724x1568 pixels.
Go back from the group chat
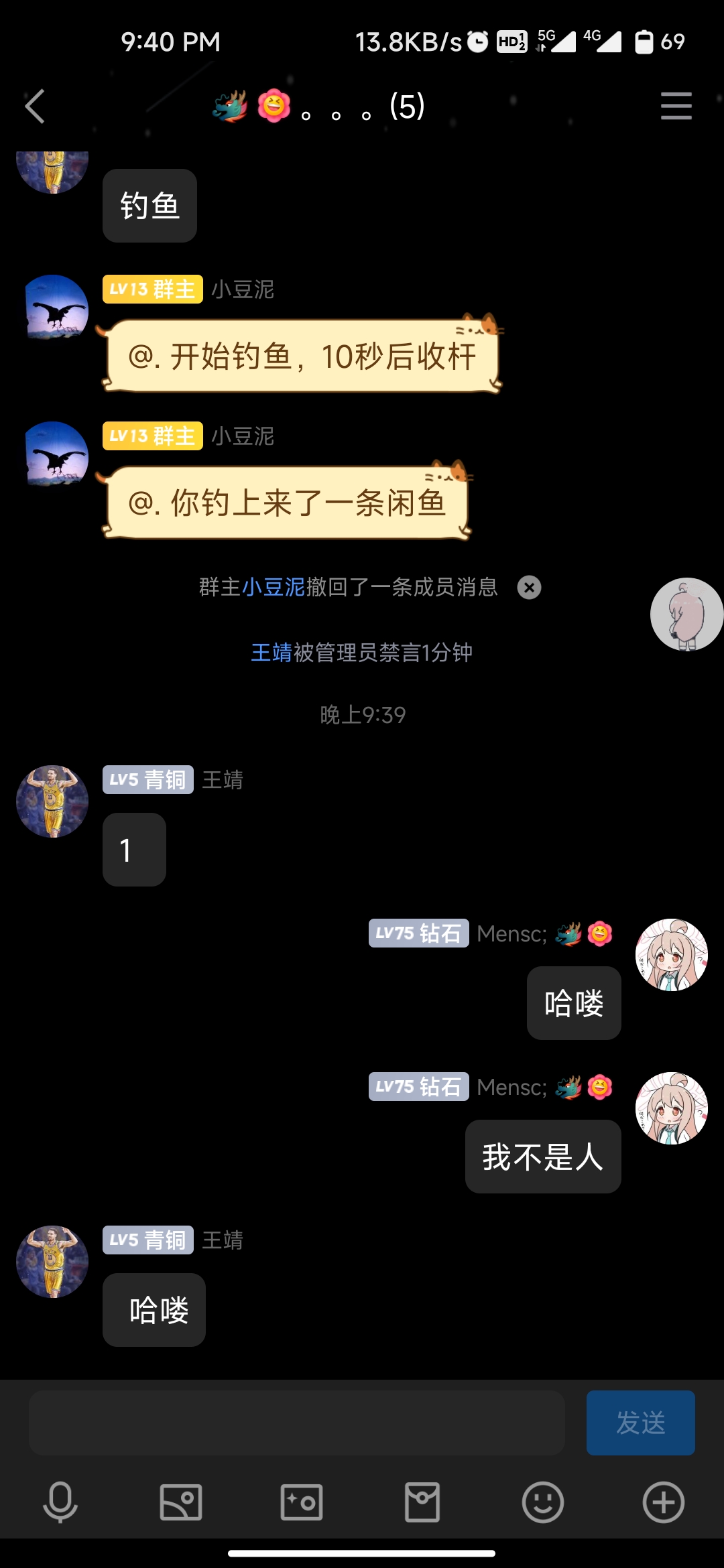point(35,107)
